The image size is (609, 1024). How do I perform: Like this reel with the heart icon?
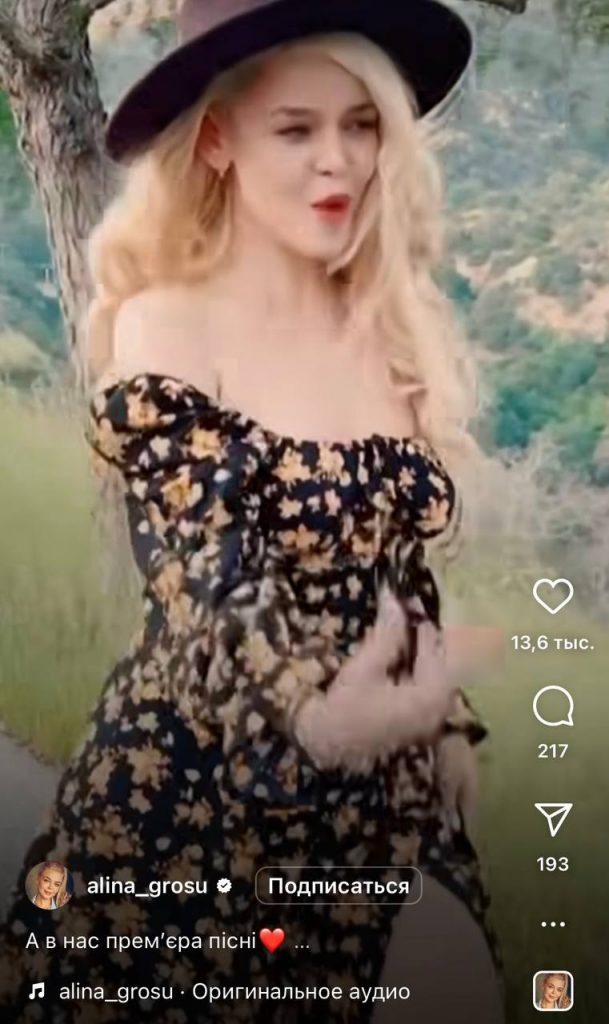click(x=552, y=596)
